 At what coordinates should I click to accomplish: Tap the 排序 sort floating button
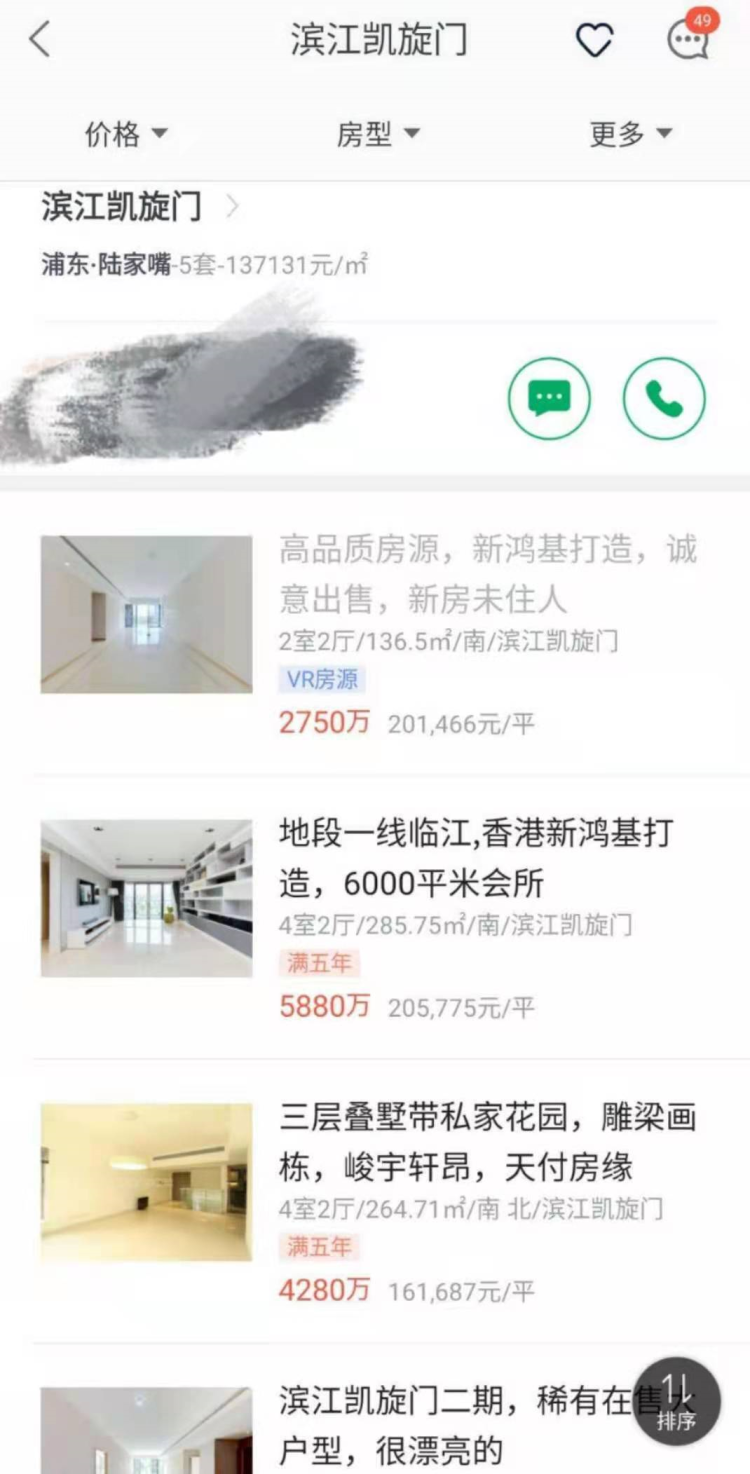677,1401
